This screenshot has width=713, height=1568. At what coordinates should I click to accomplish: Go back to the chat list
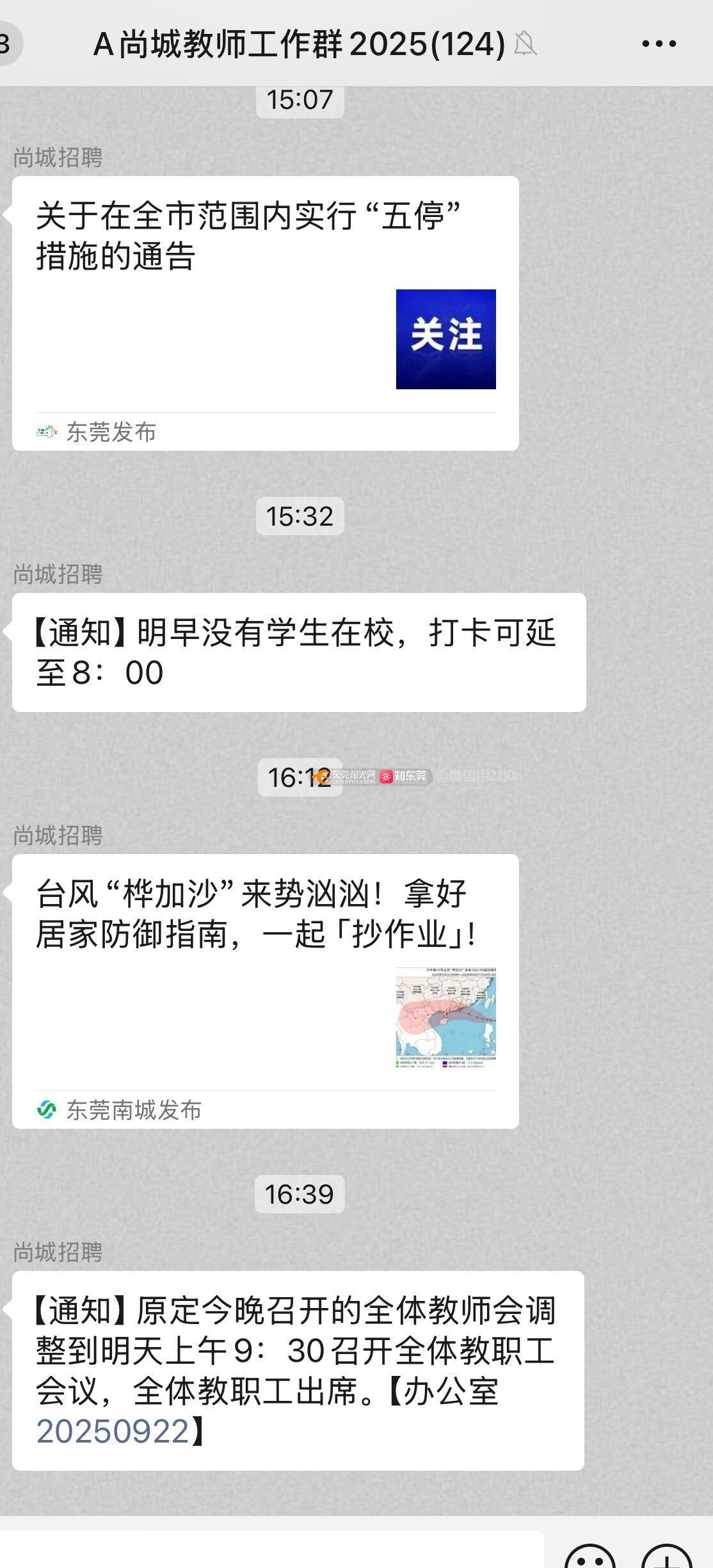coord(9,44)
